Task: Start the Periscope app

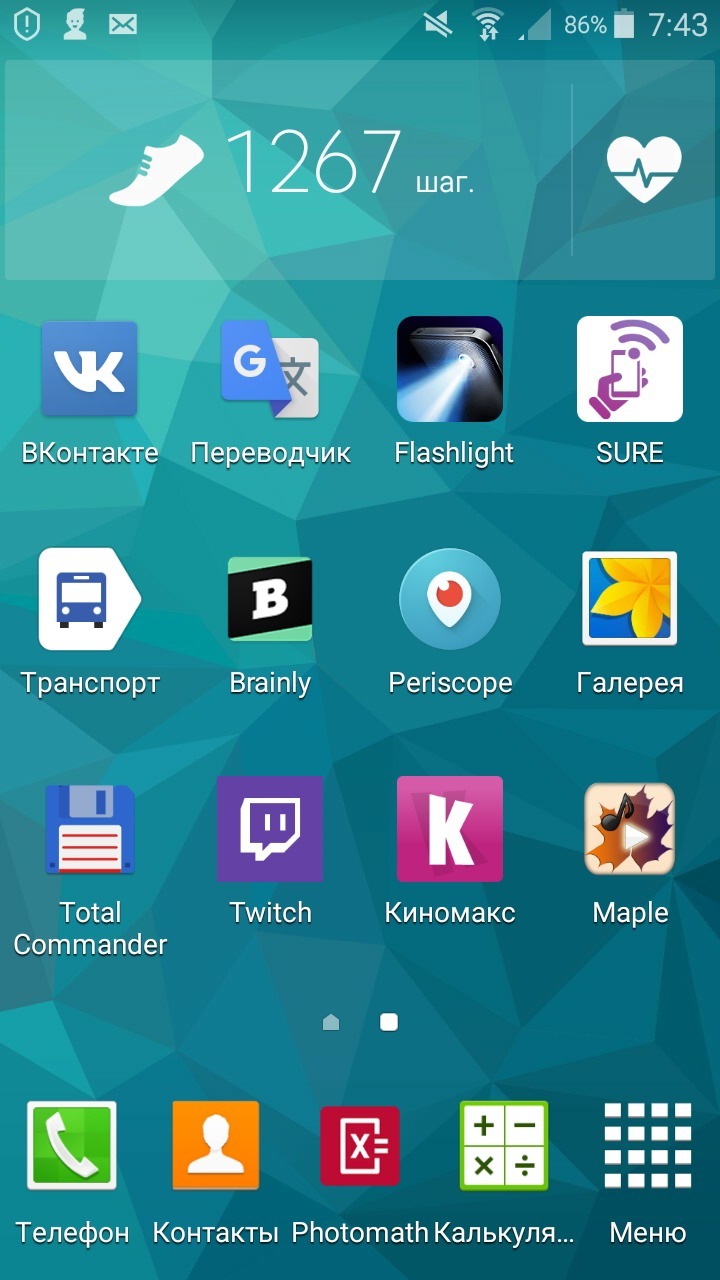Action: [x=450, y=600]
